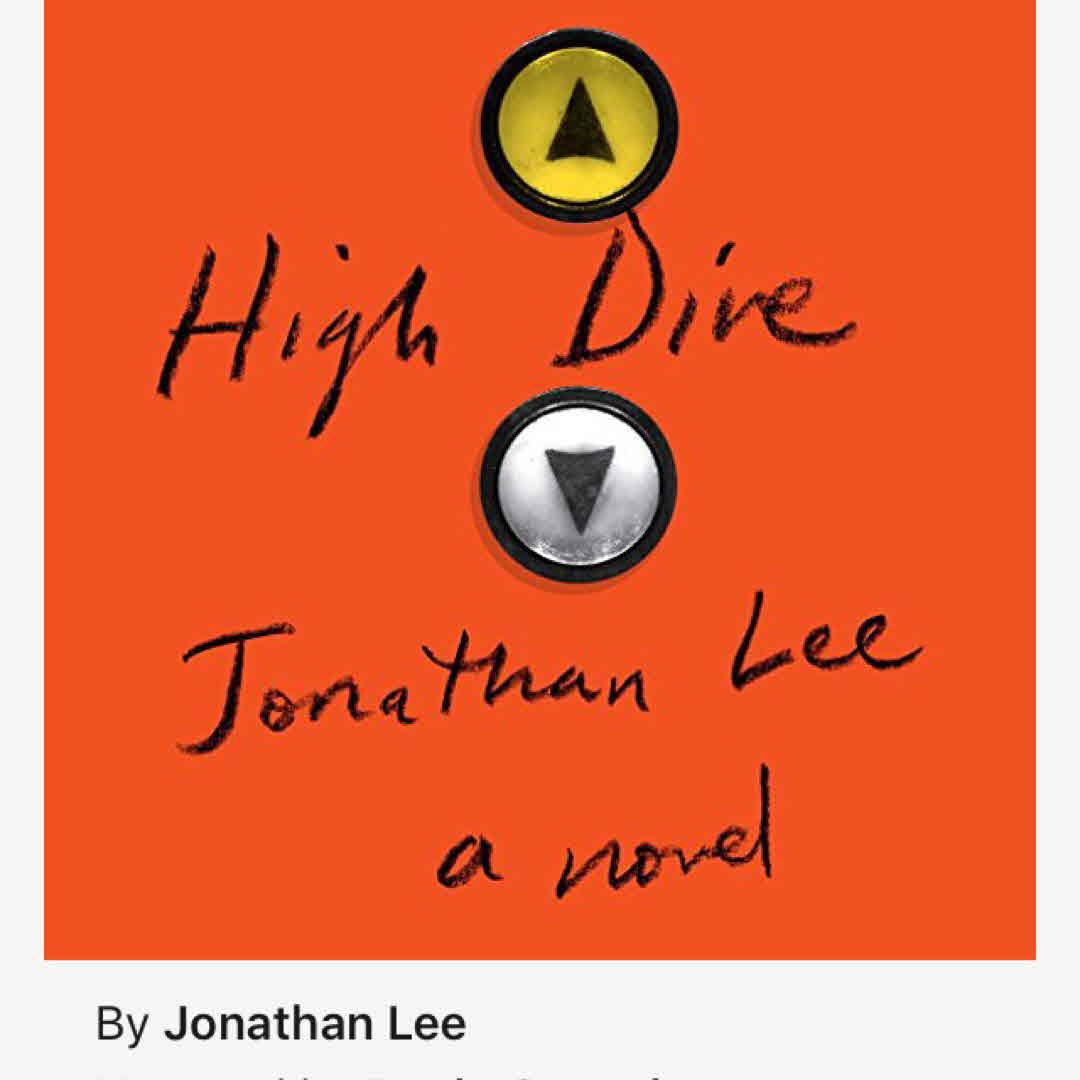Open author Jonathan Lee's page
Viewport: 1080px width, 1080px height.
pos(314,1023)
